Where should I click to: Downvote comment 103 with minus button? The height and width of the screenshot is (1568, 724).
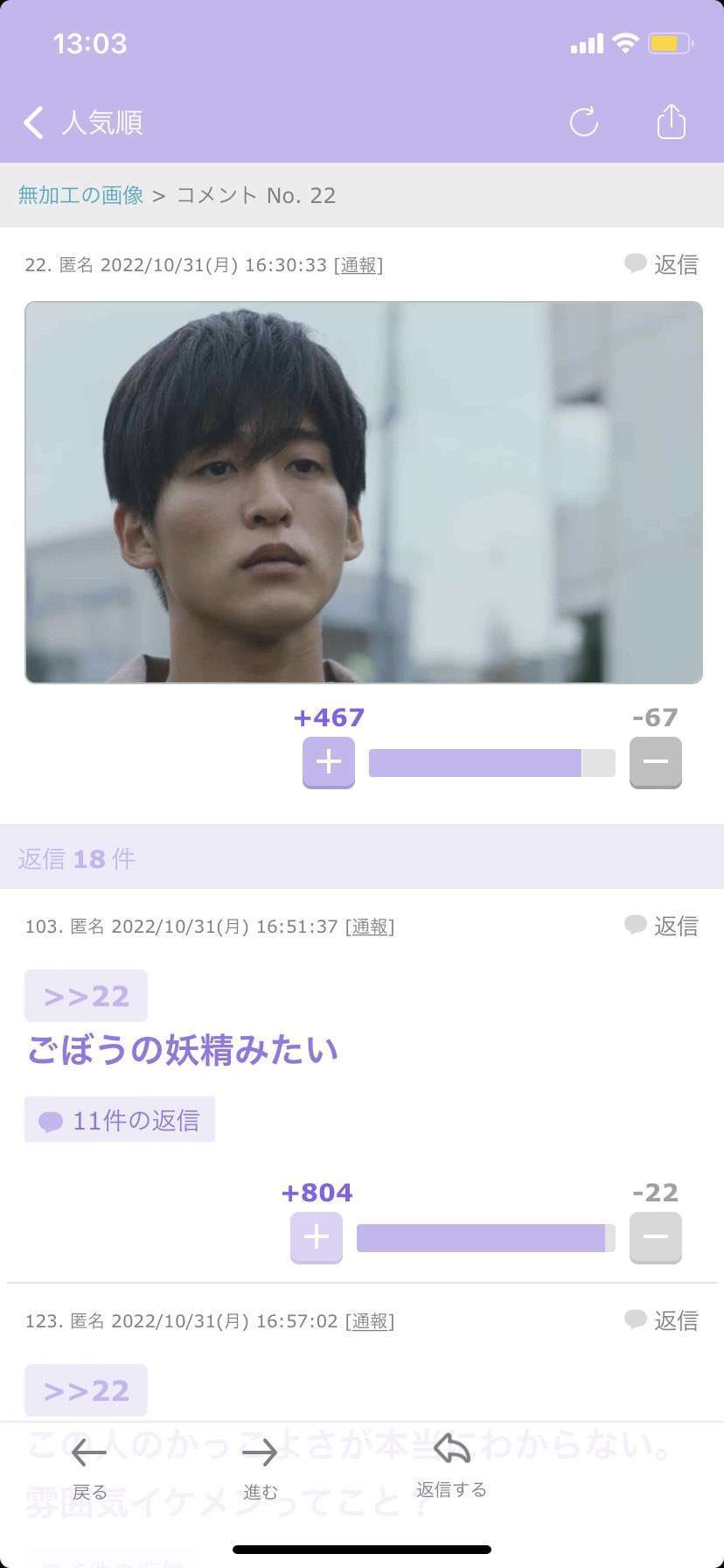click(656, 1237)
